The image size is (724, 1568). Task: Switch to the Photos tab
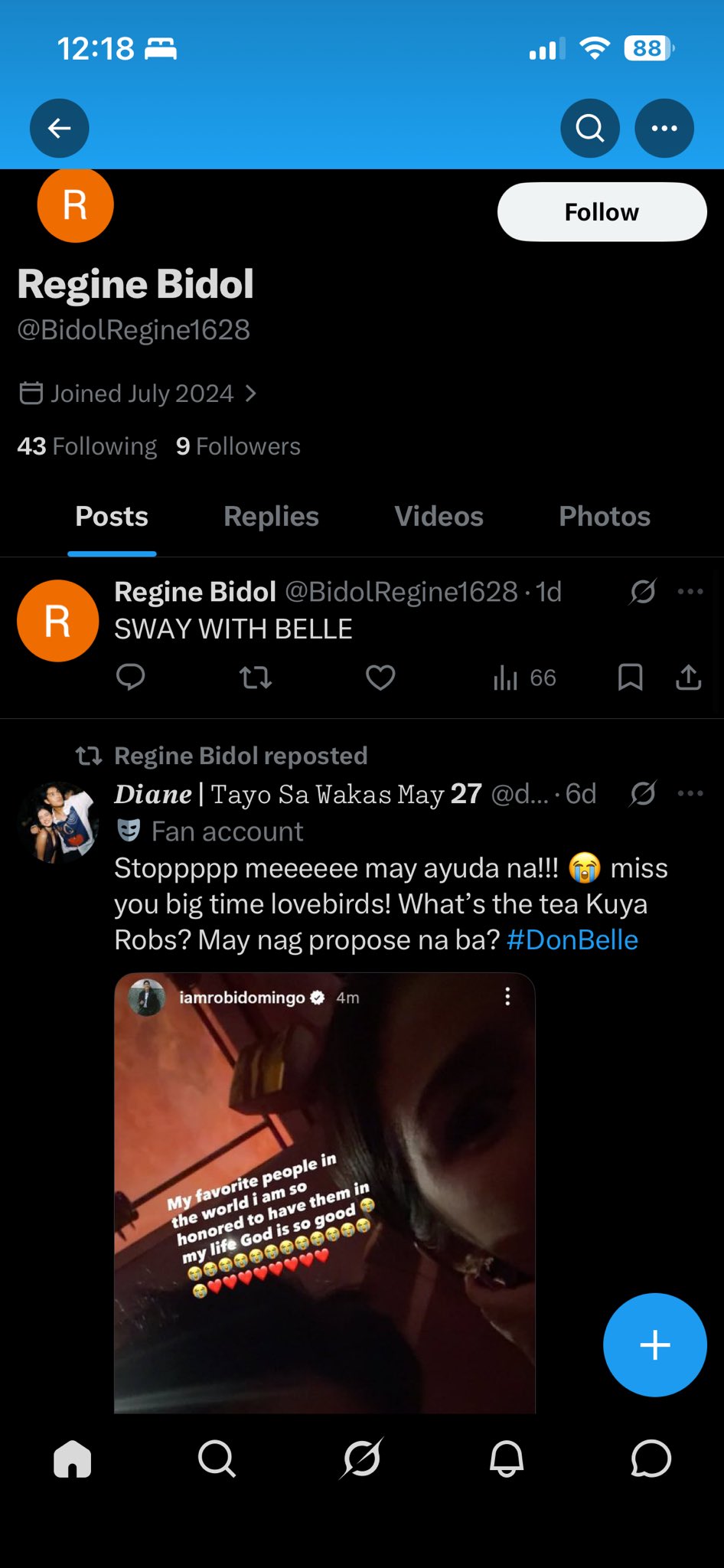605,517
